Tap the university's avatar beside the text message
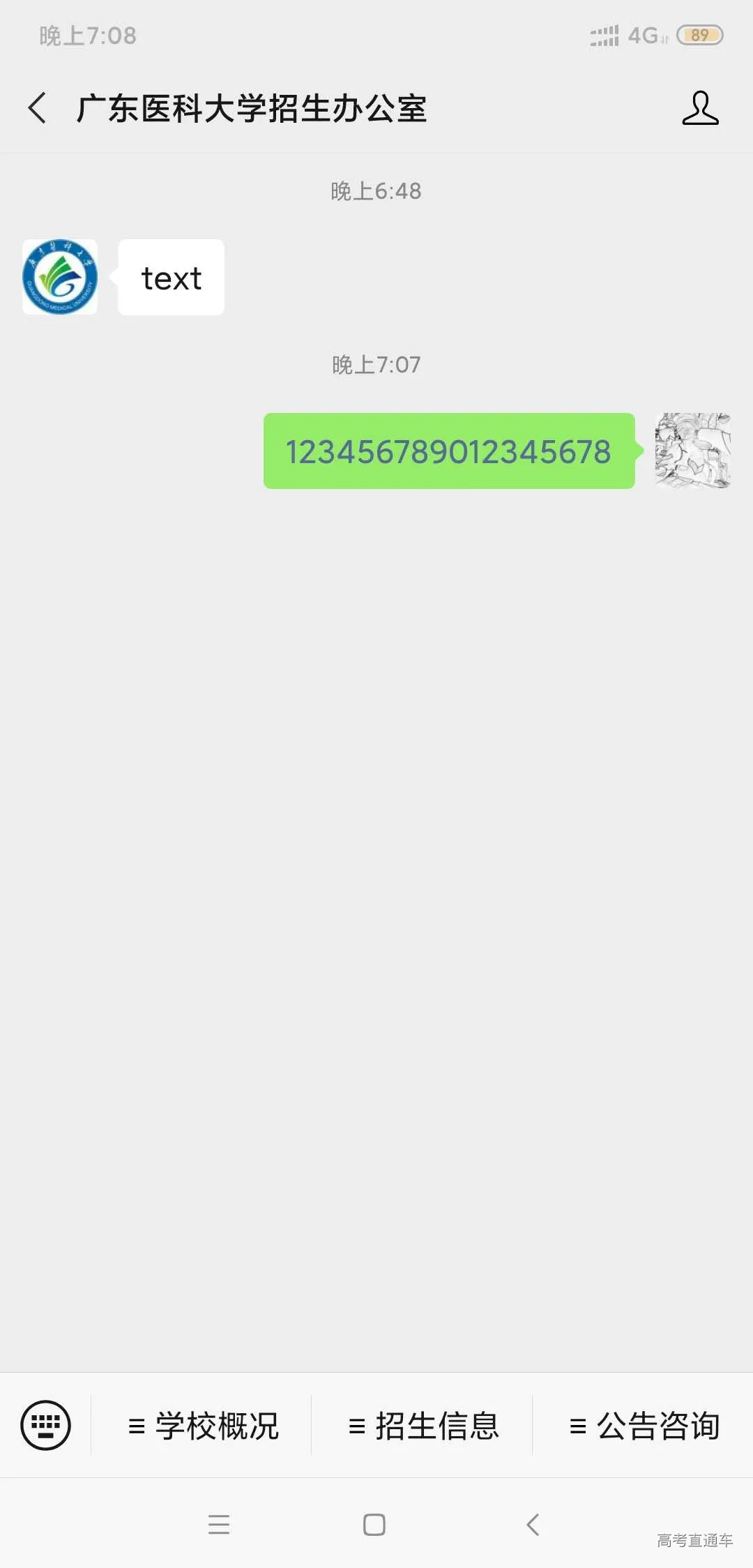The height and width of the screenshot is (1568, 753). tap(60, 277)
